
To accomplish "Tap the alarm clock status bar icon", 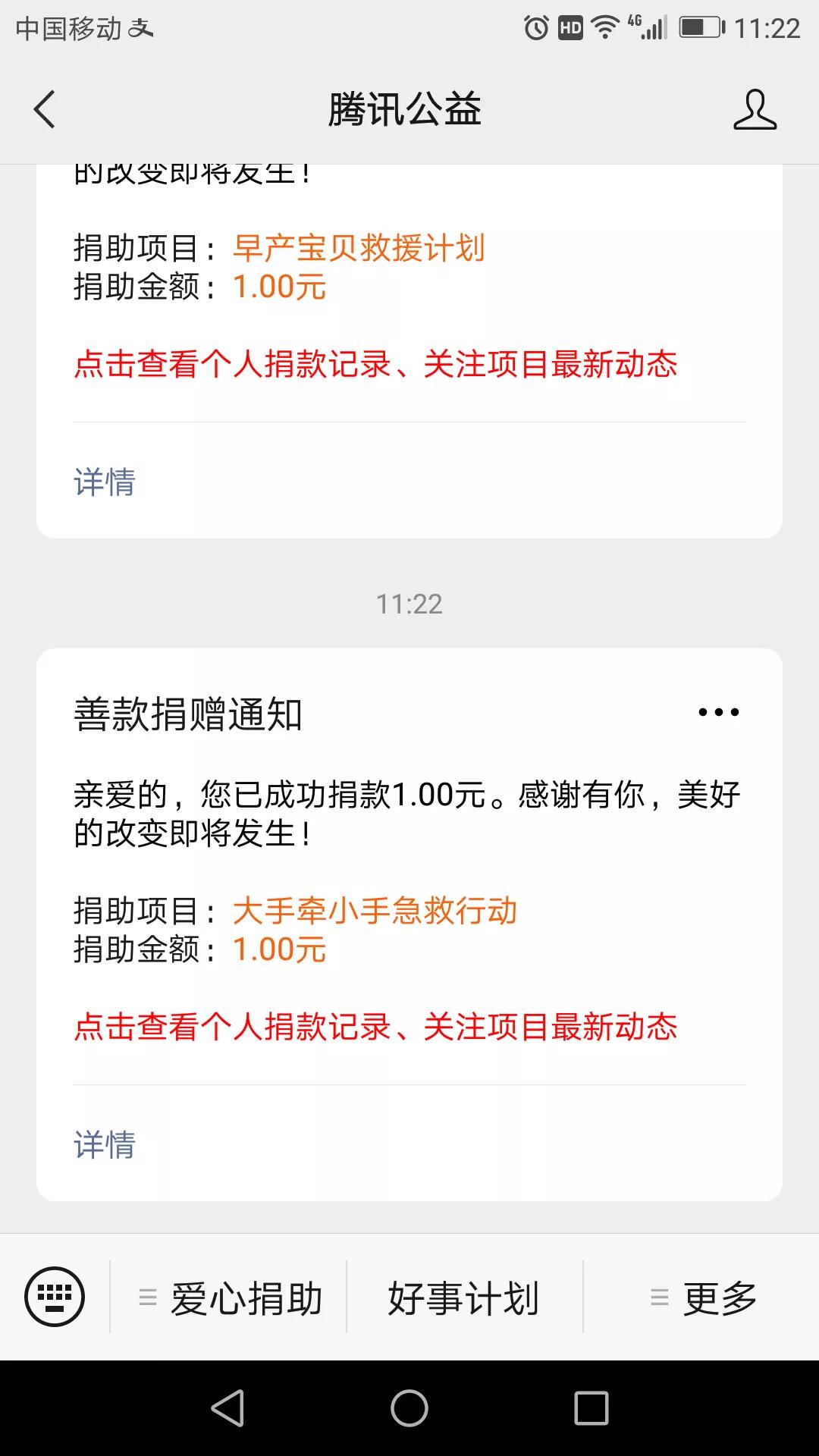I will tap(535, 25).
